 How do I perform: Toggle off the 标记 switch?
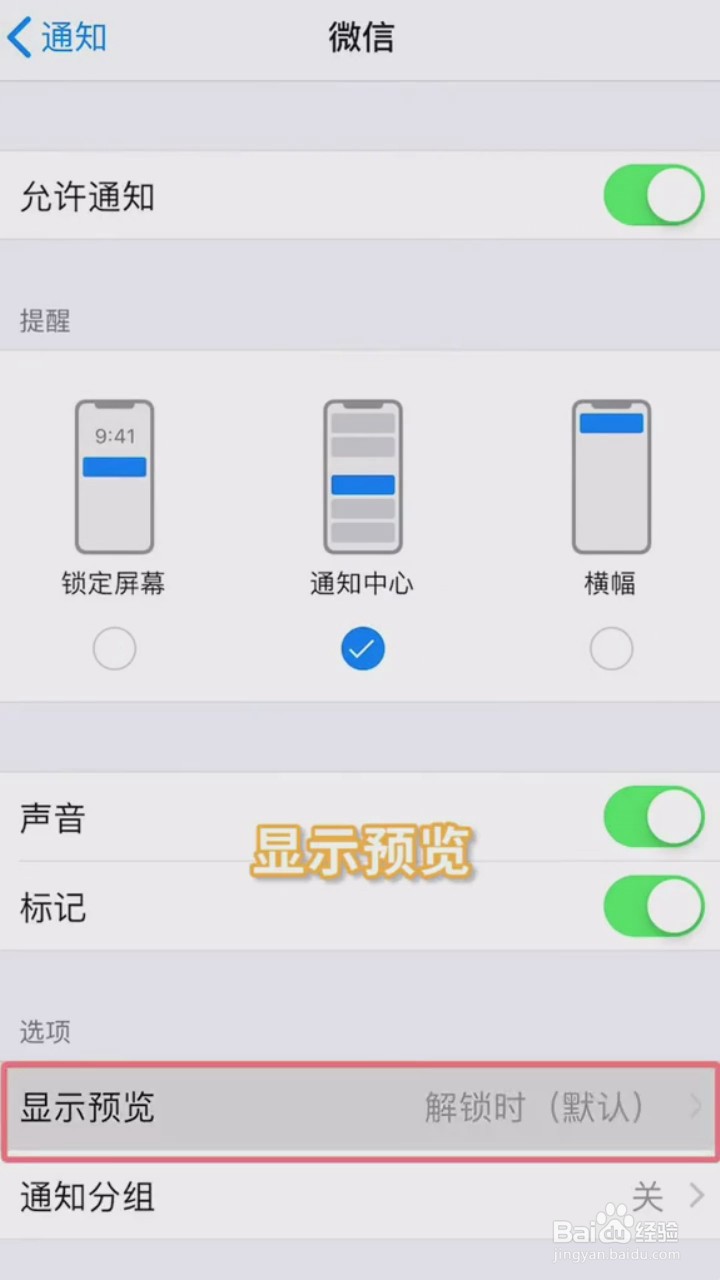(x=654, y=908)
